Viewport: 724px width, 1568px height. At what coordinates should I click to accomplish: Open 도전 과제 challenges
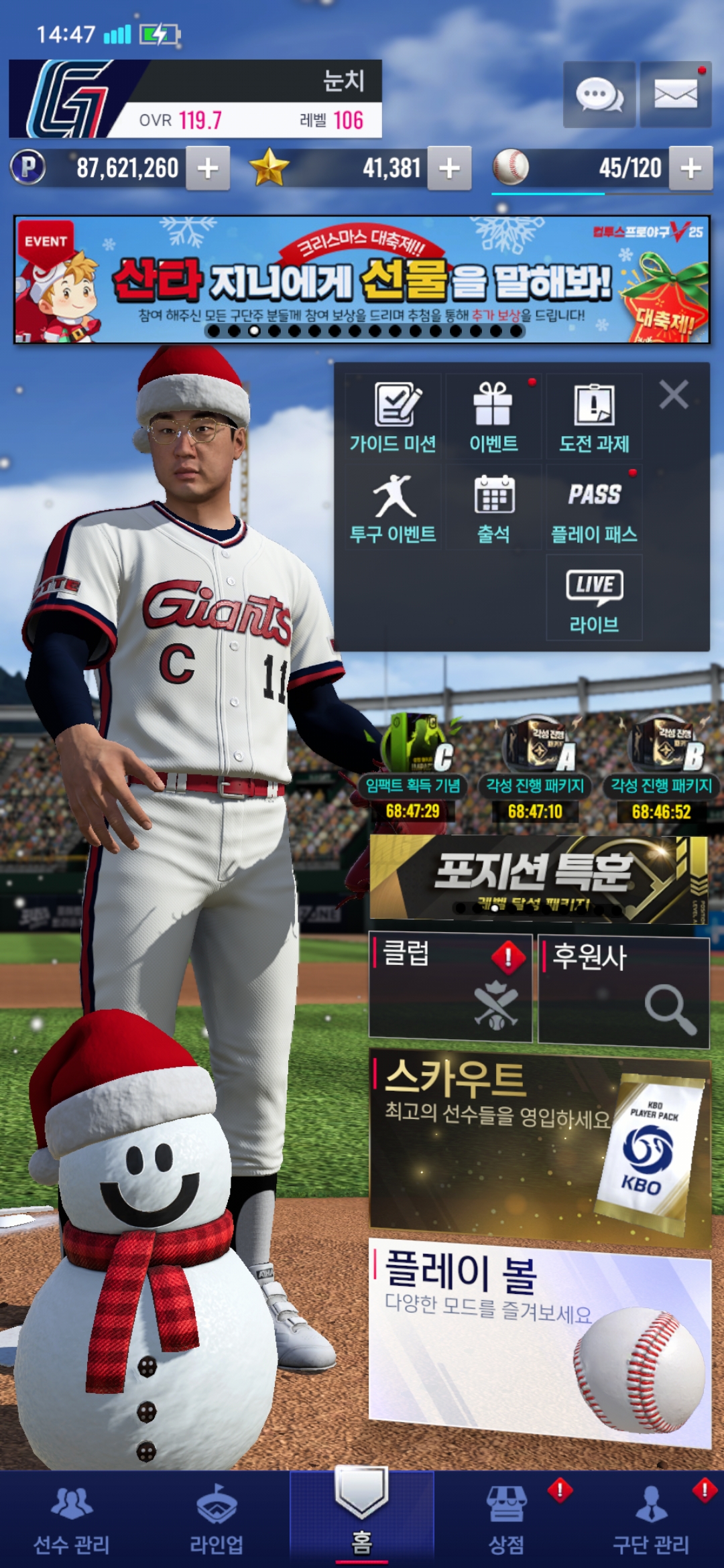point(595,417)
